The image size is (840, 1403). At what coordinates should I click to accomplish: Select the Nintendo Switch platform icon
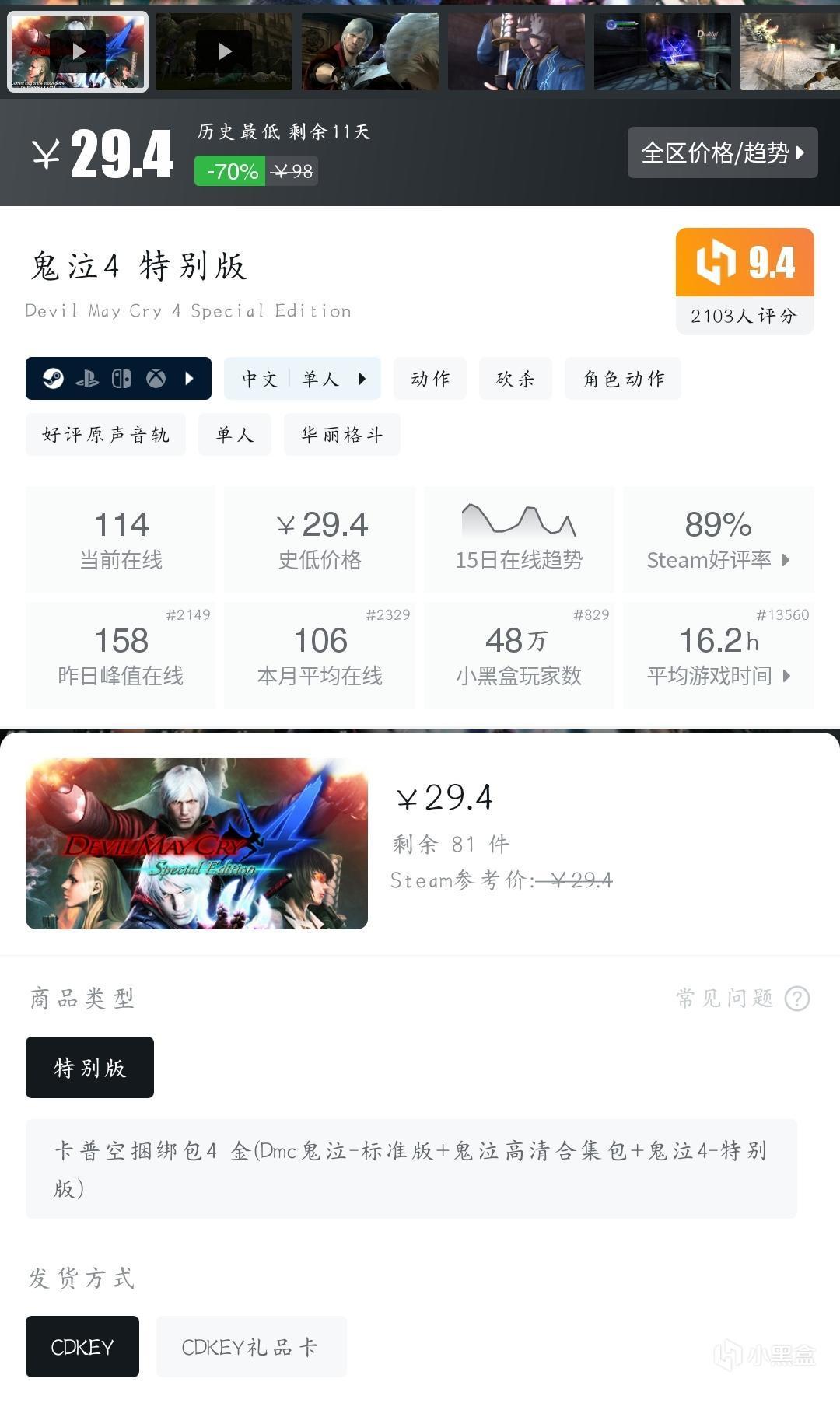(x=123, y=379)
